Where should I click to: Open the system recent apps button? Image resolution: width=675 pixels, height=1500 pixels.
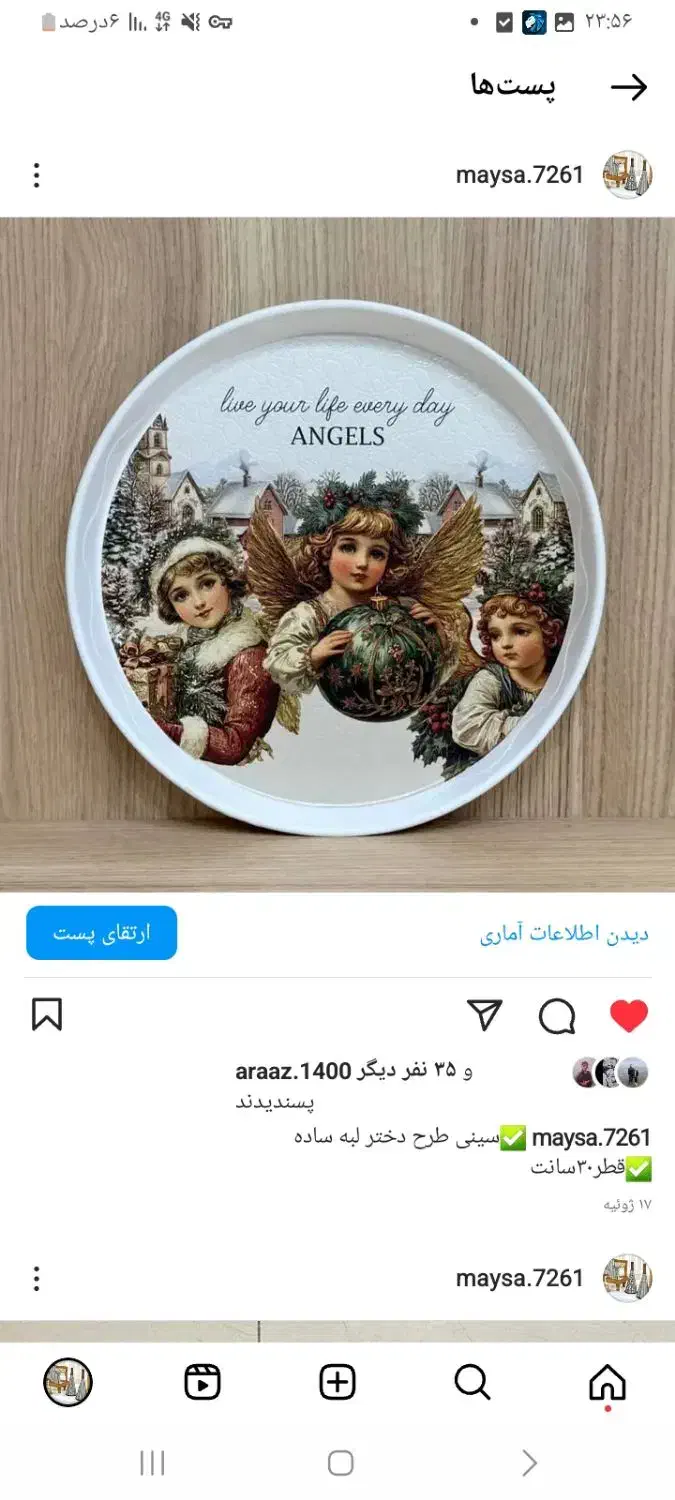tap(152, 1464)
